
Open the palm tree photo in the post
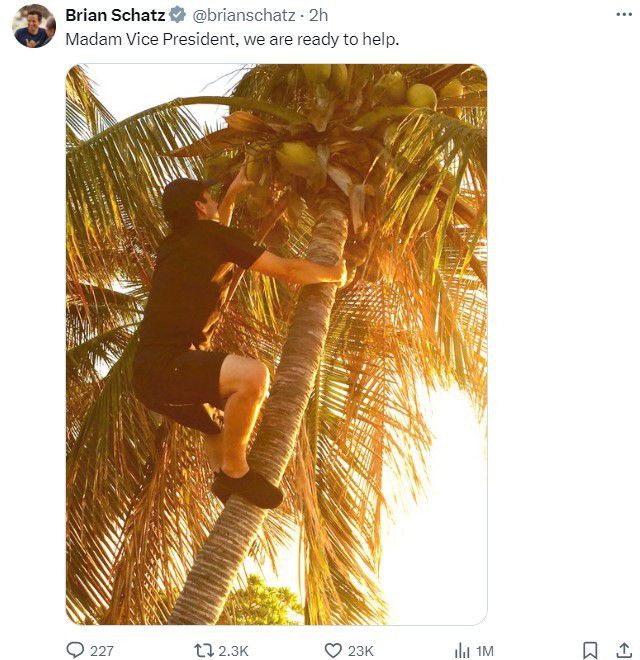(276, 345)
